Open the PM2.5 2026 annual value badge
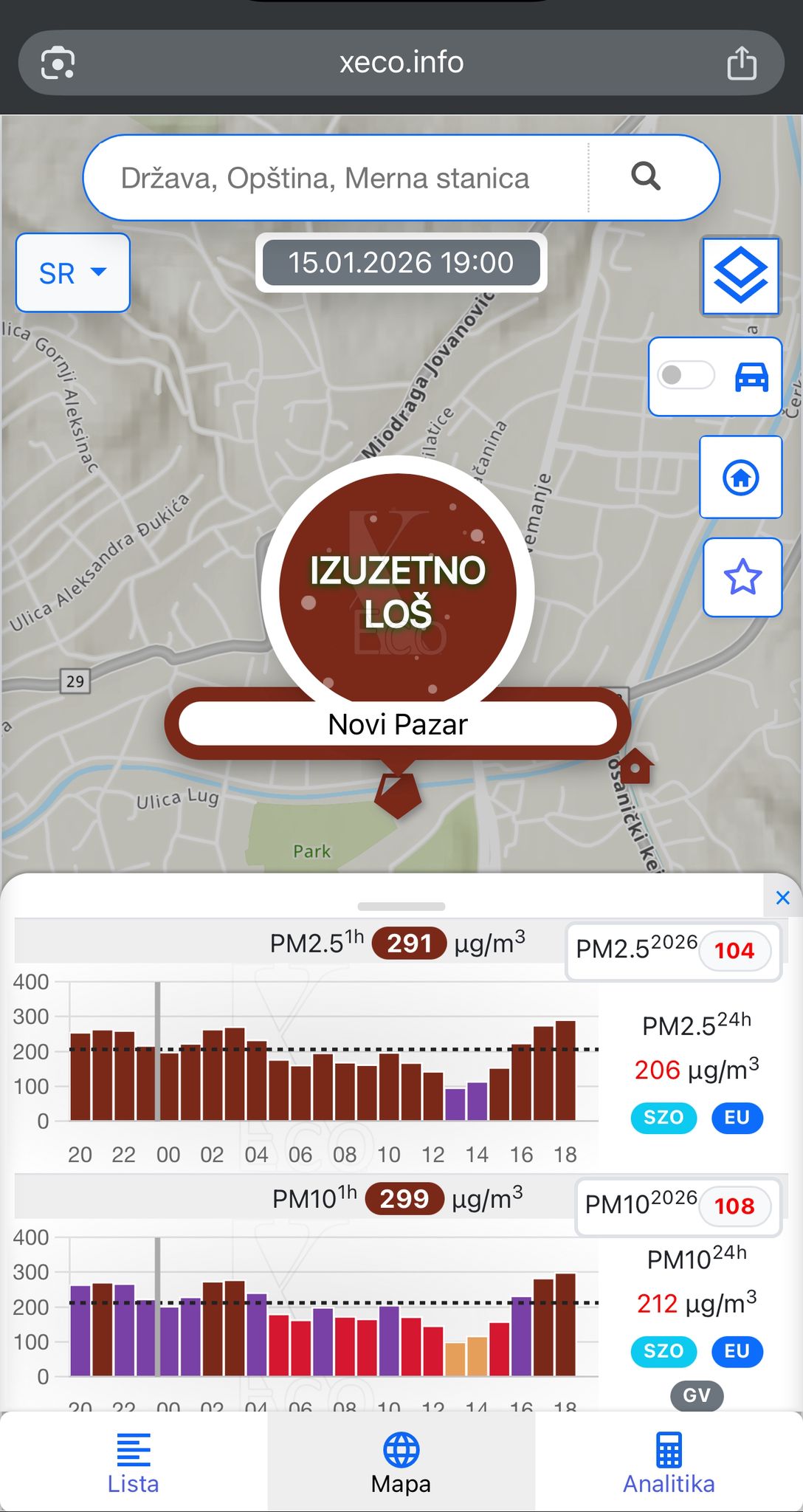The image size is (803, 1512). (673, 950)
